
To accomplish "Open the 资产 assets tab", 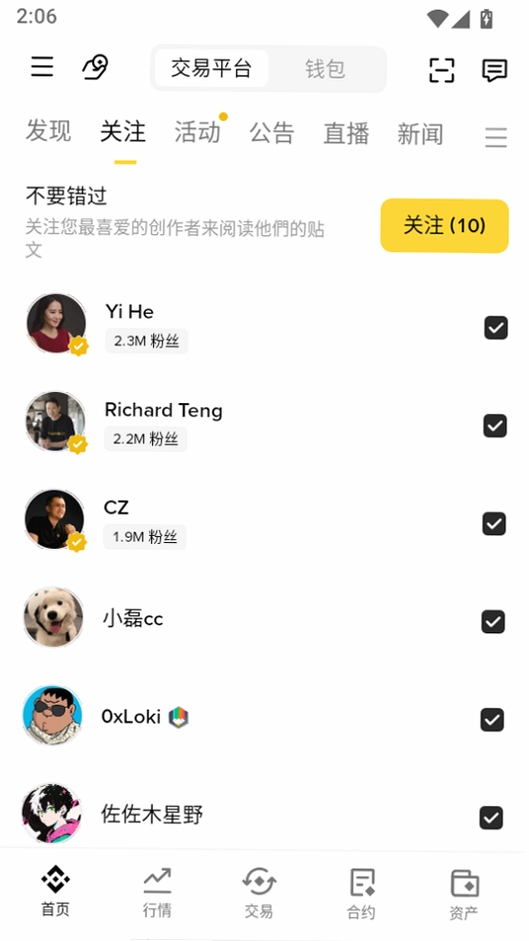I will pos(464,894).
